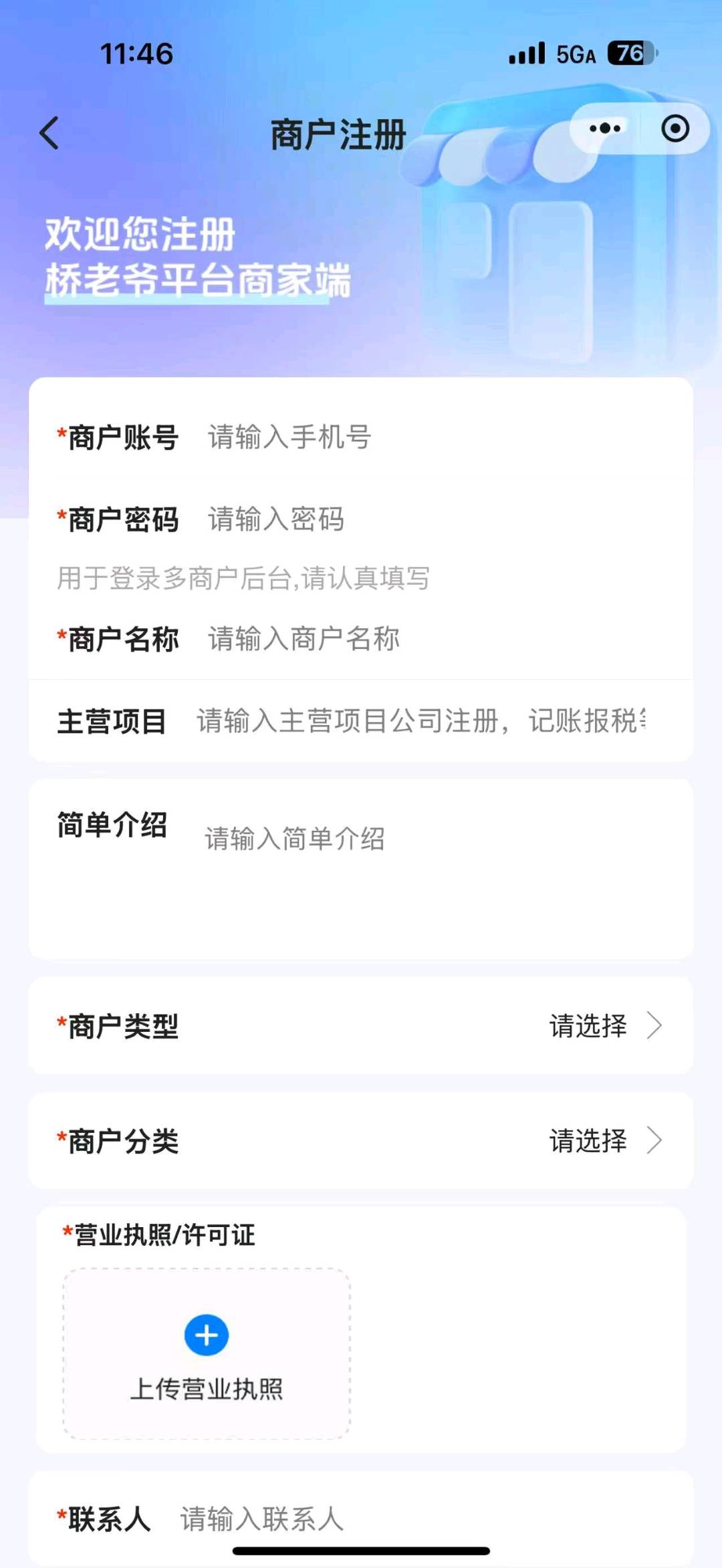722x1568 pixels.
Task: Click the back arrow to exit registration
Action: point(48,134)
